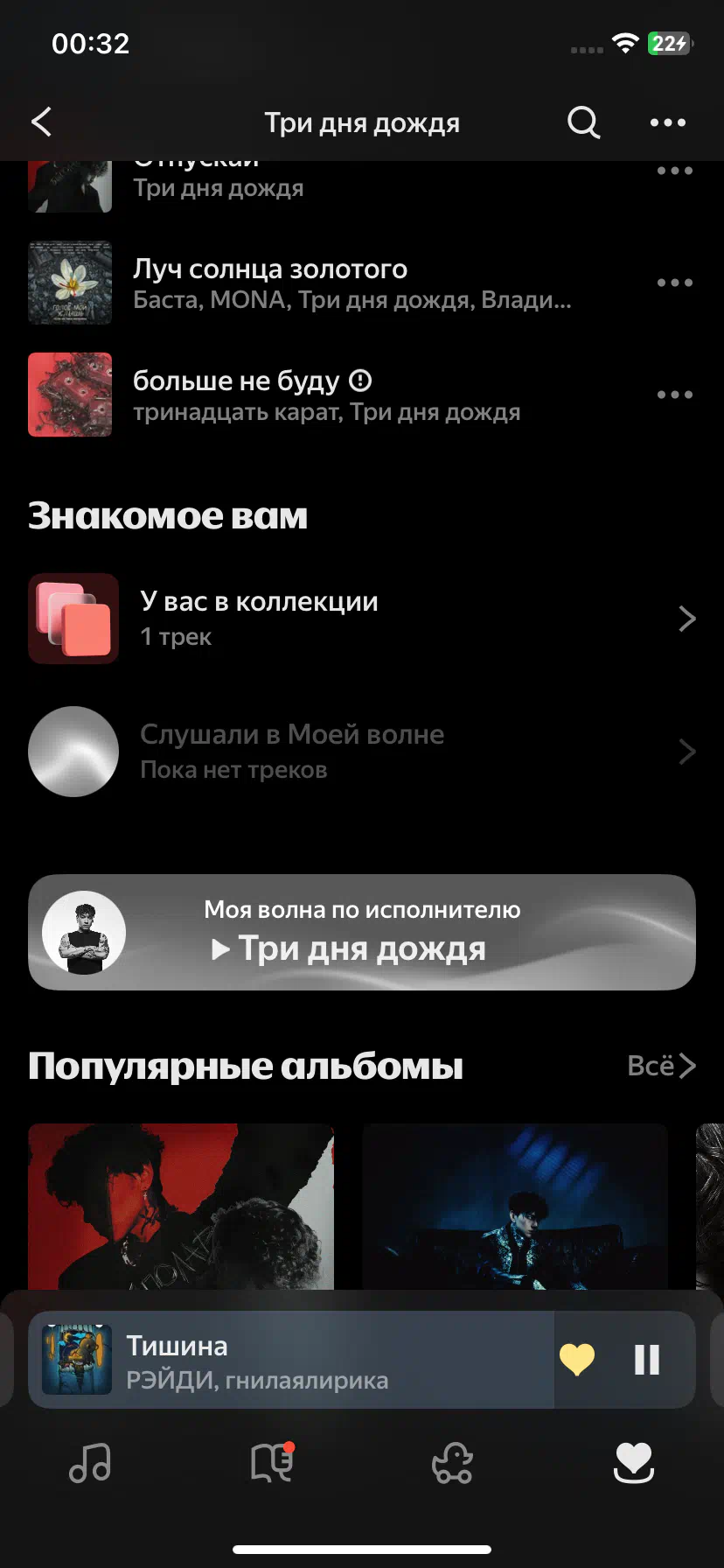The image size is (724, 1568).
Task: Switch to the kids tab
Action: pyautogui.click(x=453, y=1462)
